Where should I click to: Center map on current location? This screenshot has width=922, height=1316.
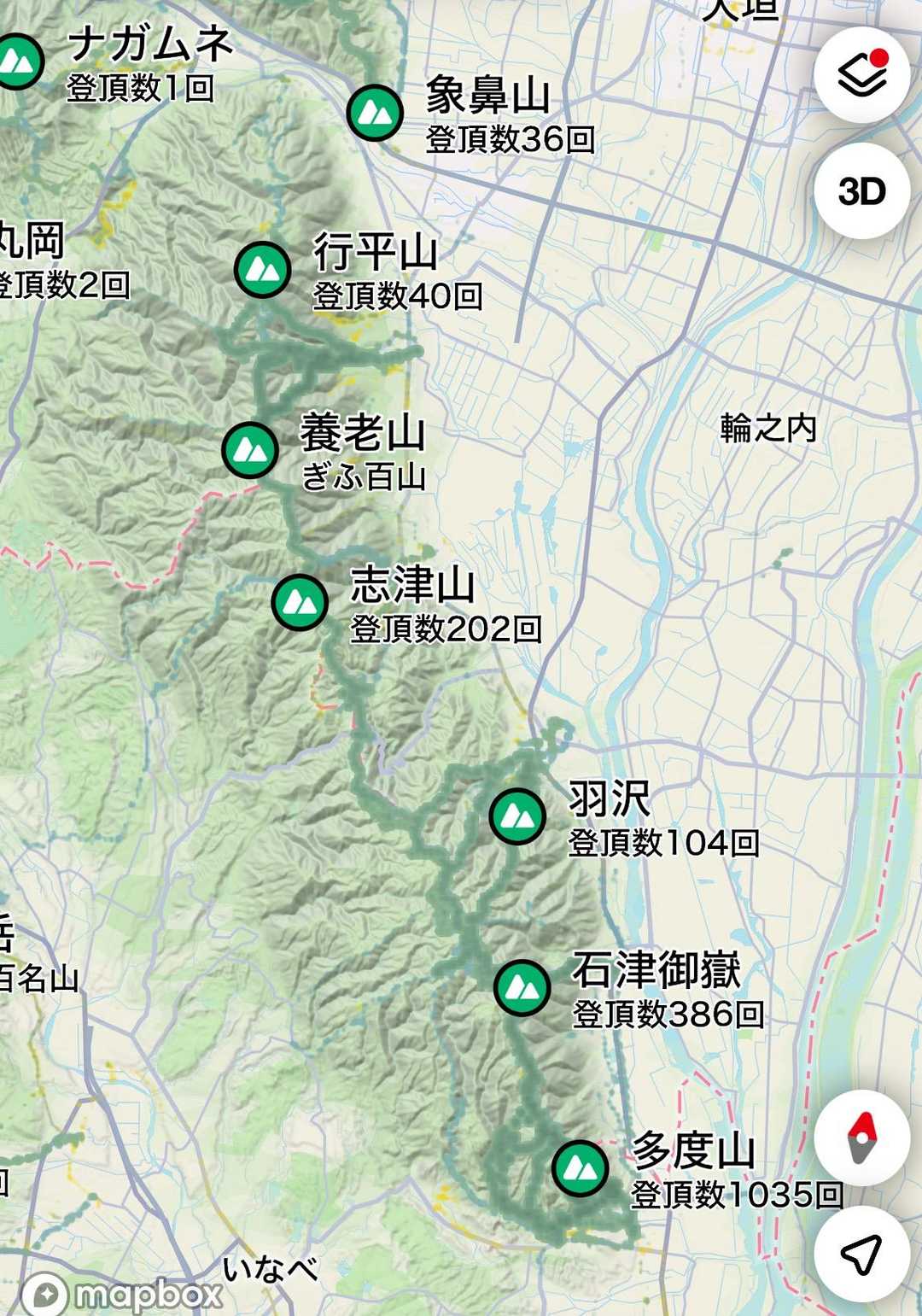[x=861, y=1254]
